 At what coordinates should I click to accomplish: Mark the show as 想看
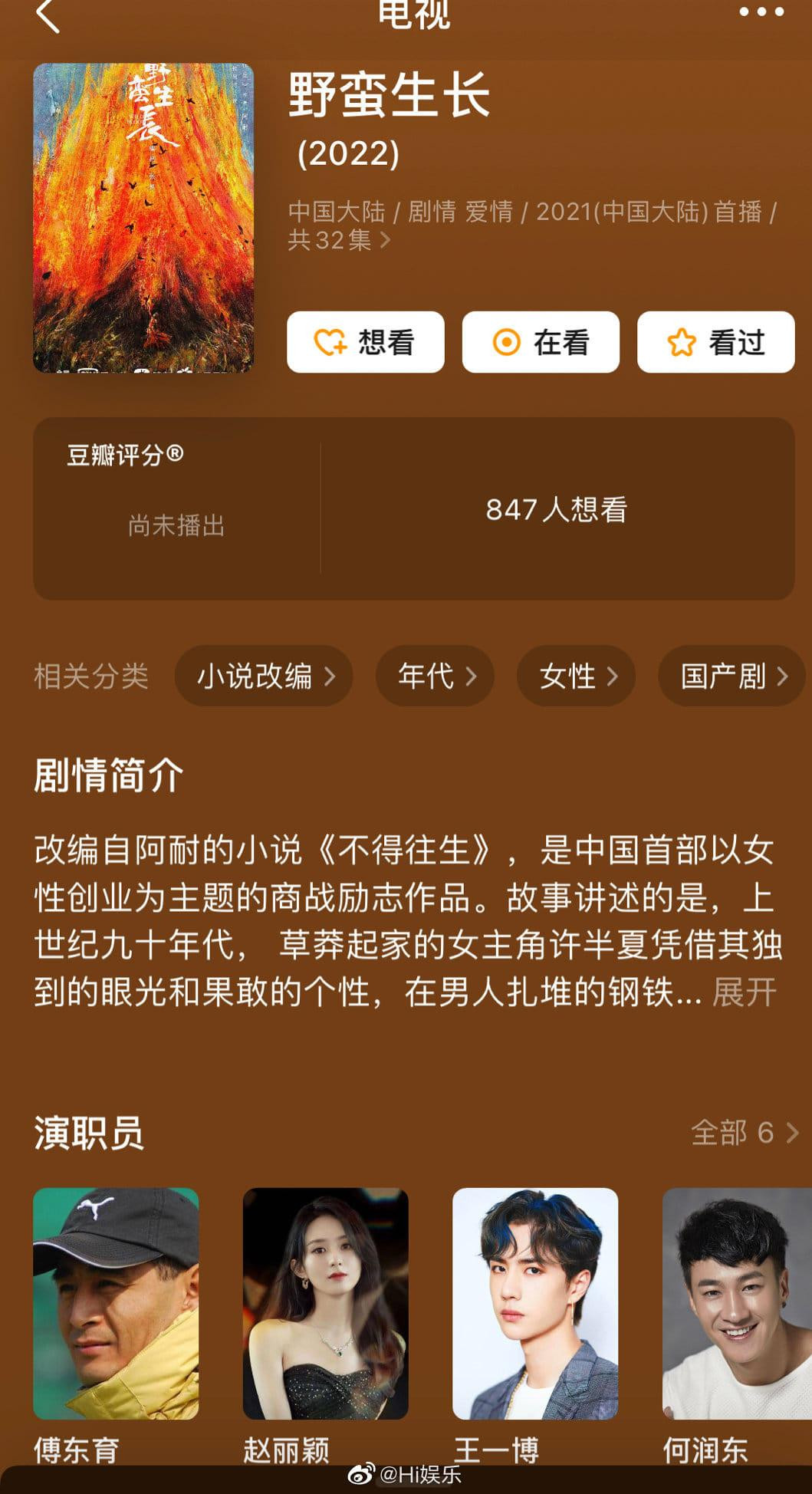click(366, 342)
